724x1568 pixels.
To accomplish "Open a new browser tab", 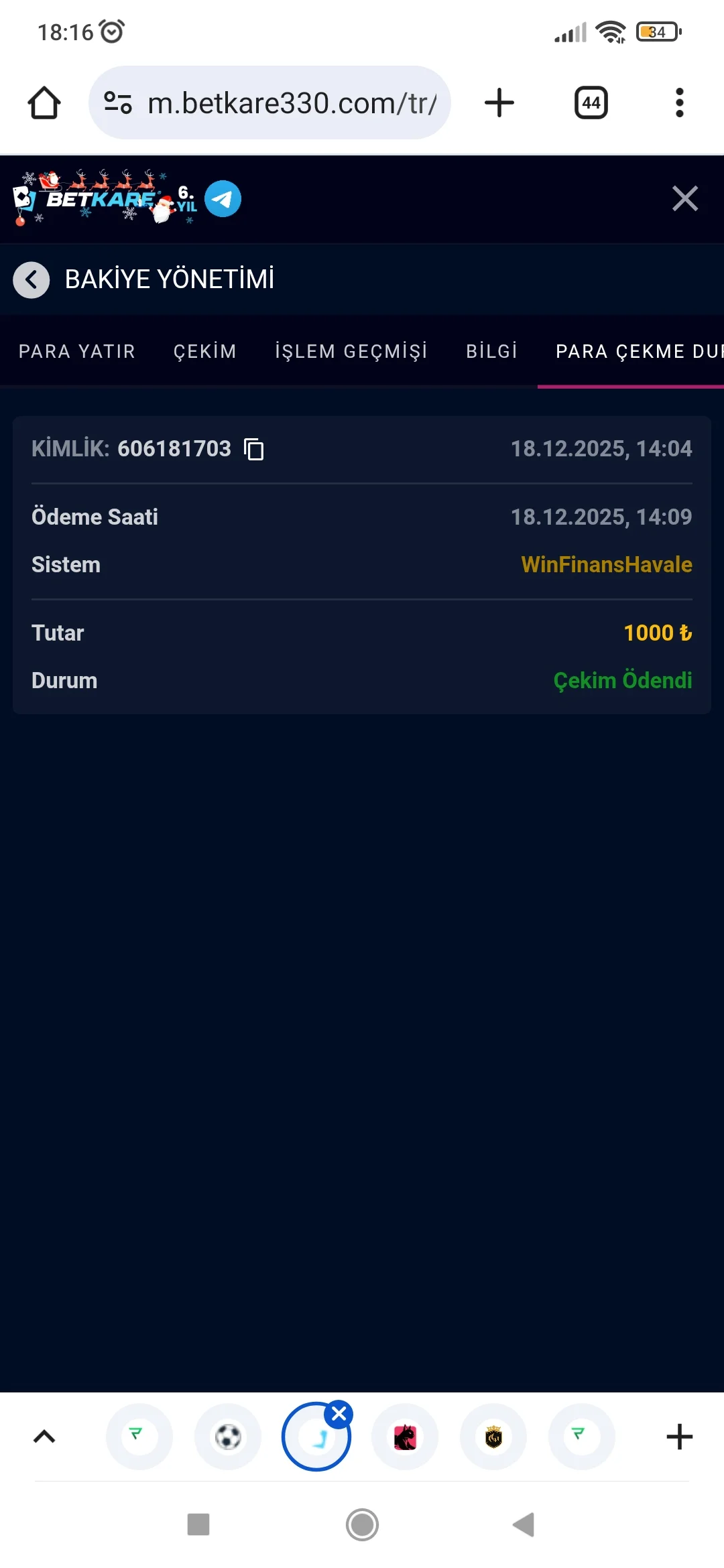I will click(499, 103).
